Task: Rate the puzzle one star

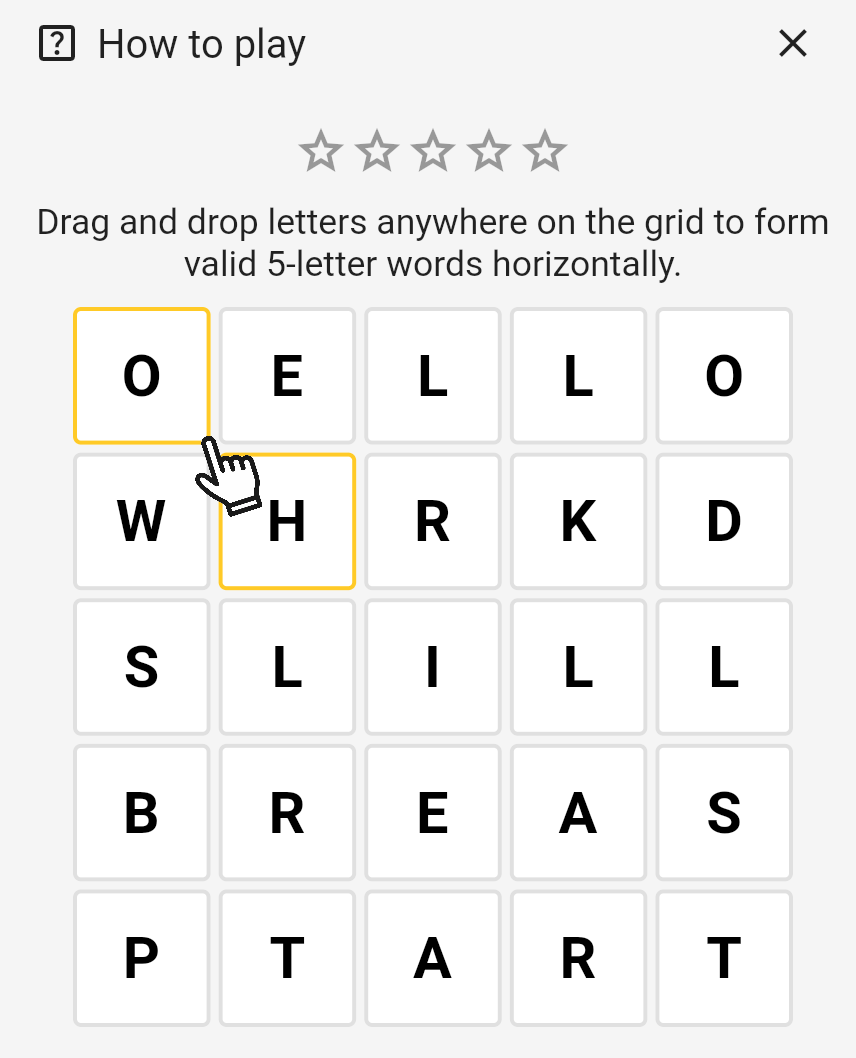Action: point(320,151)
